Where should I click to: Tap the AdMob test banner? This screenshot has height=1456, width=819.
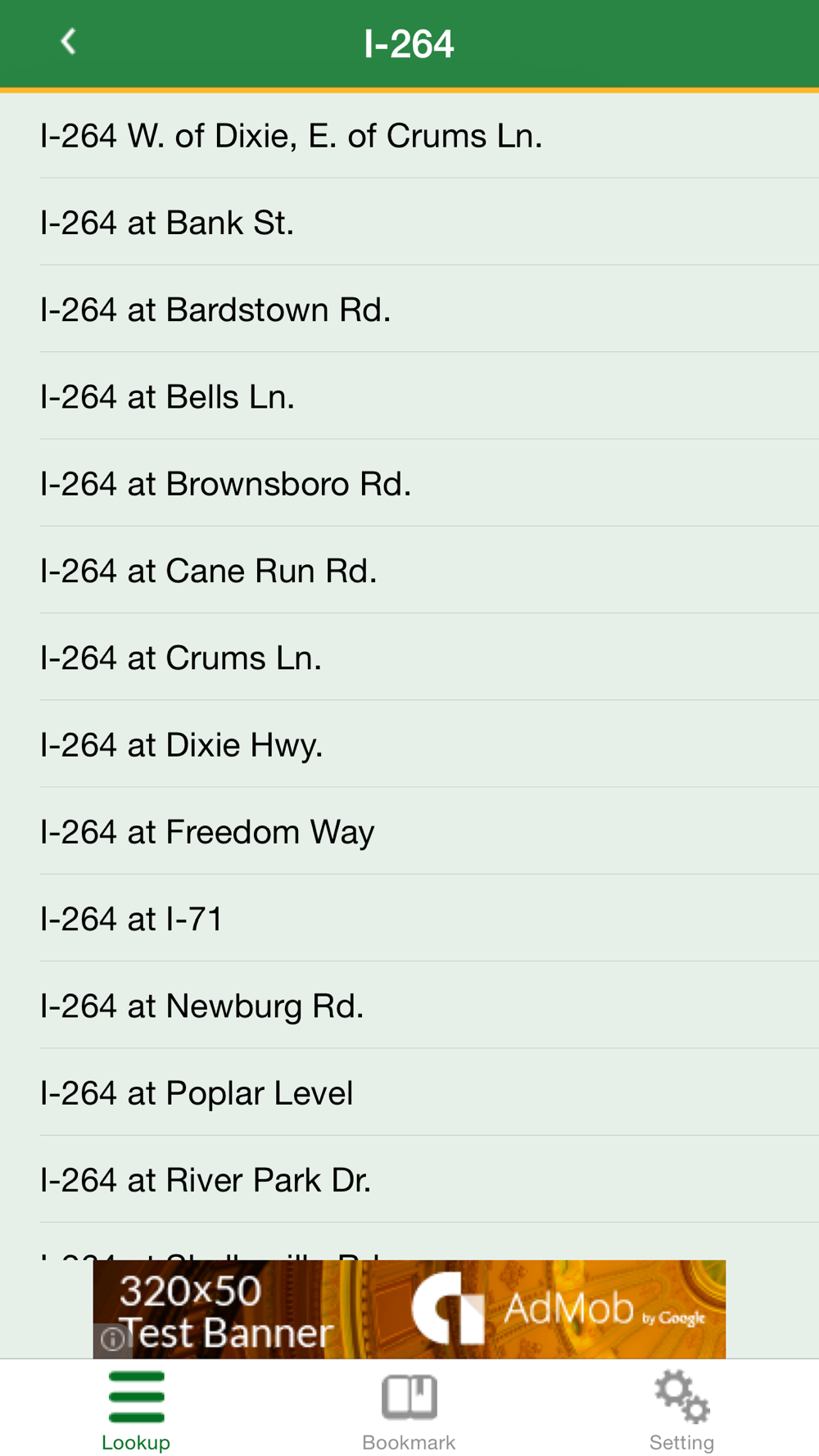tap(409, 1309)
